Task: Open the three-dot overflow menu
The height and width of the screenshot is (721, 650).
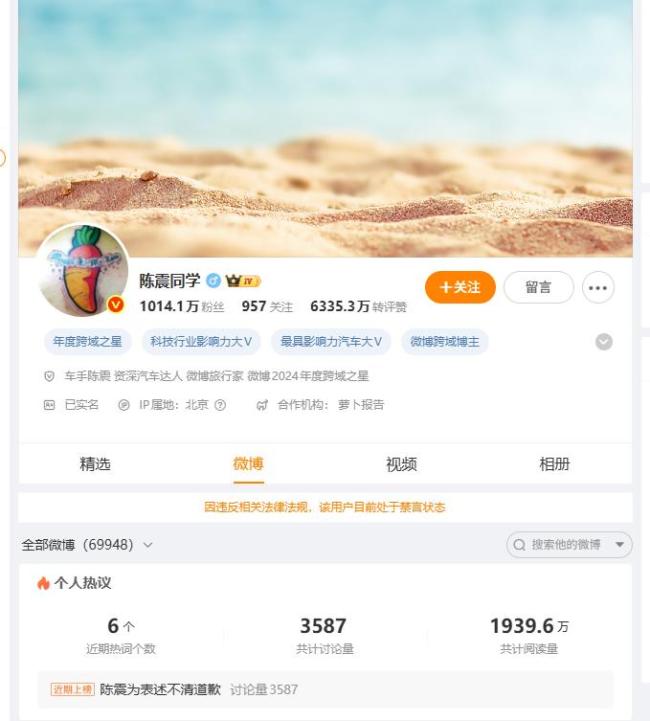Action: [598, 287]
